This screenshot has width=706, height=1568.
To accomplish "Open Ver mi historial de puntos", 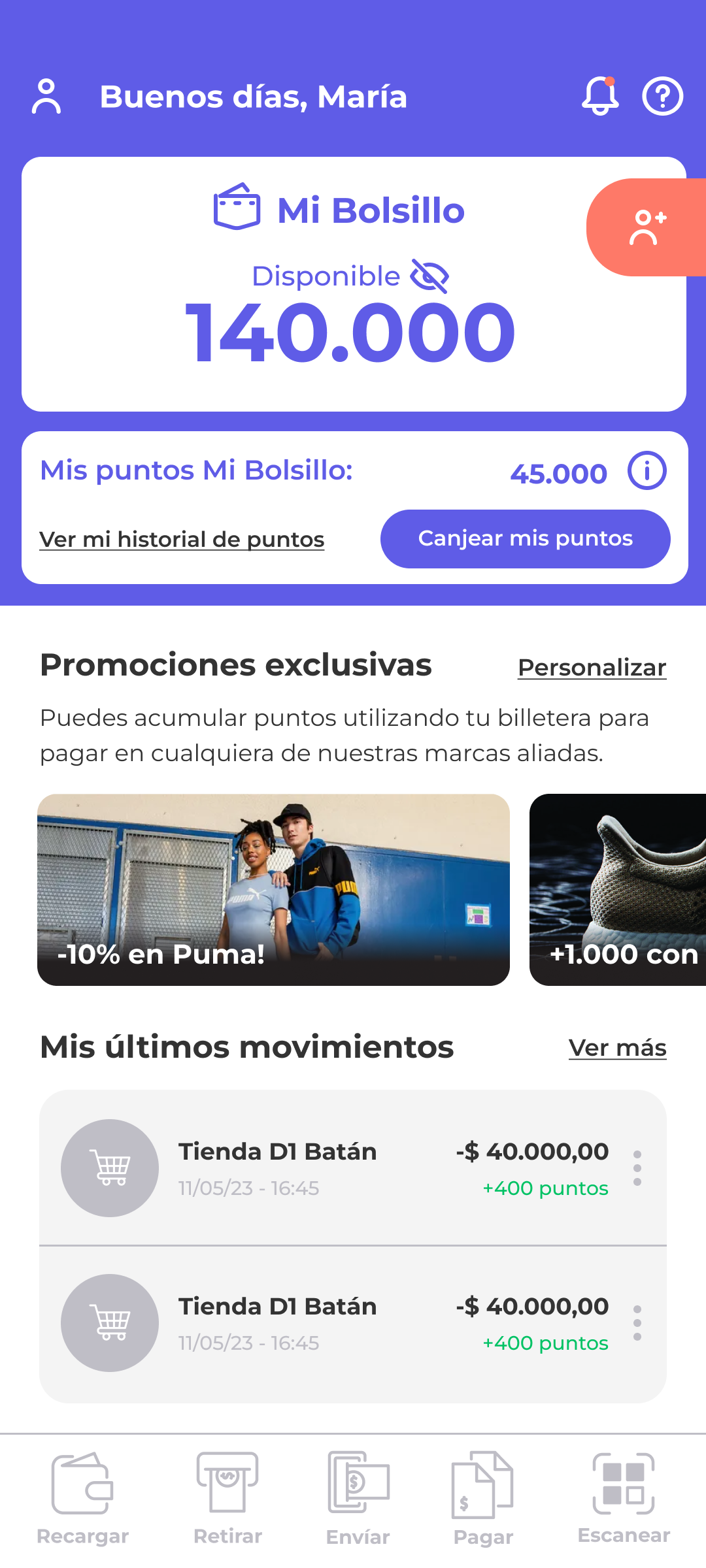I will pyautogui.click(x=182, y=539).
